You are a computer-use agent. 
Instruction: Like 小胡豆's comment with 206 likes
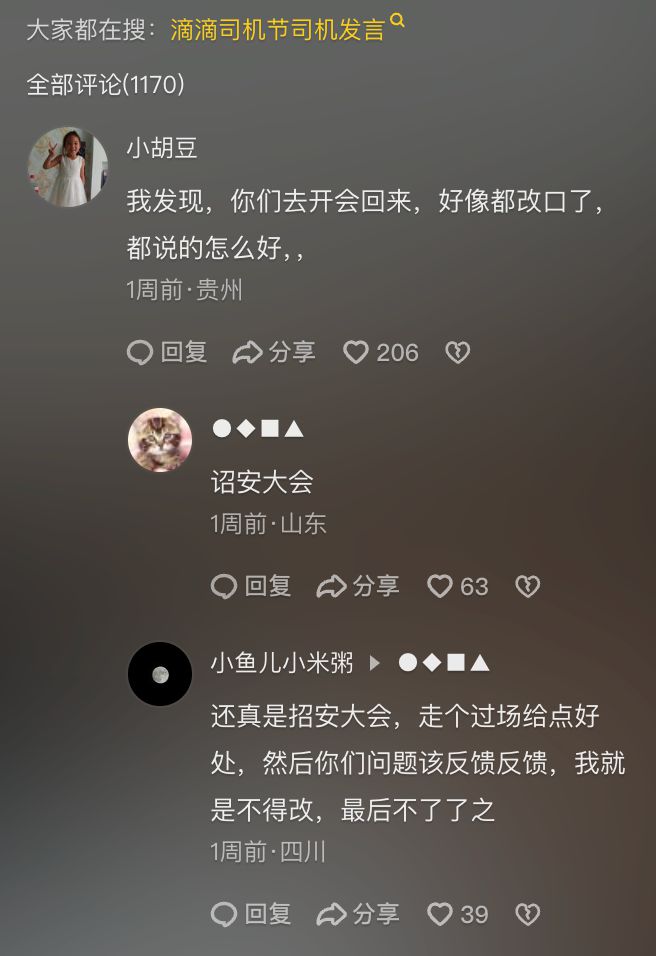[381, 352]
